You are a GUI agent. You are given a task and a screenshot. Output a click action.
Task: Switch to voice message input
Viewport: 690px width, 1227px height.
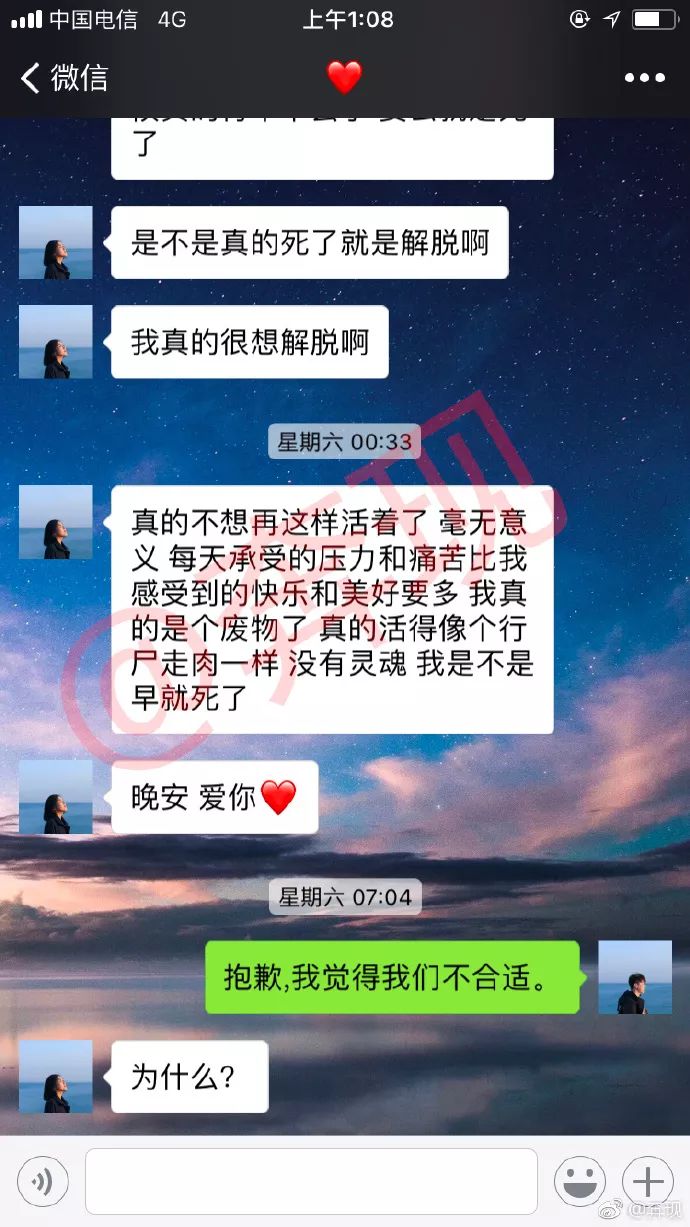pos(43,1182)
